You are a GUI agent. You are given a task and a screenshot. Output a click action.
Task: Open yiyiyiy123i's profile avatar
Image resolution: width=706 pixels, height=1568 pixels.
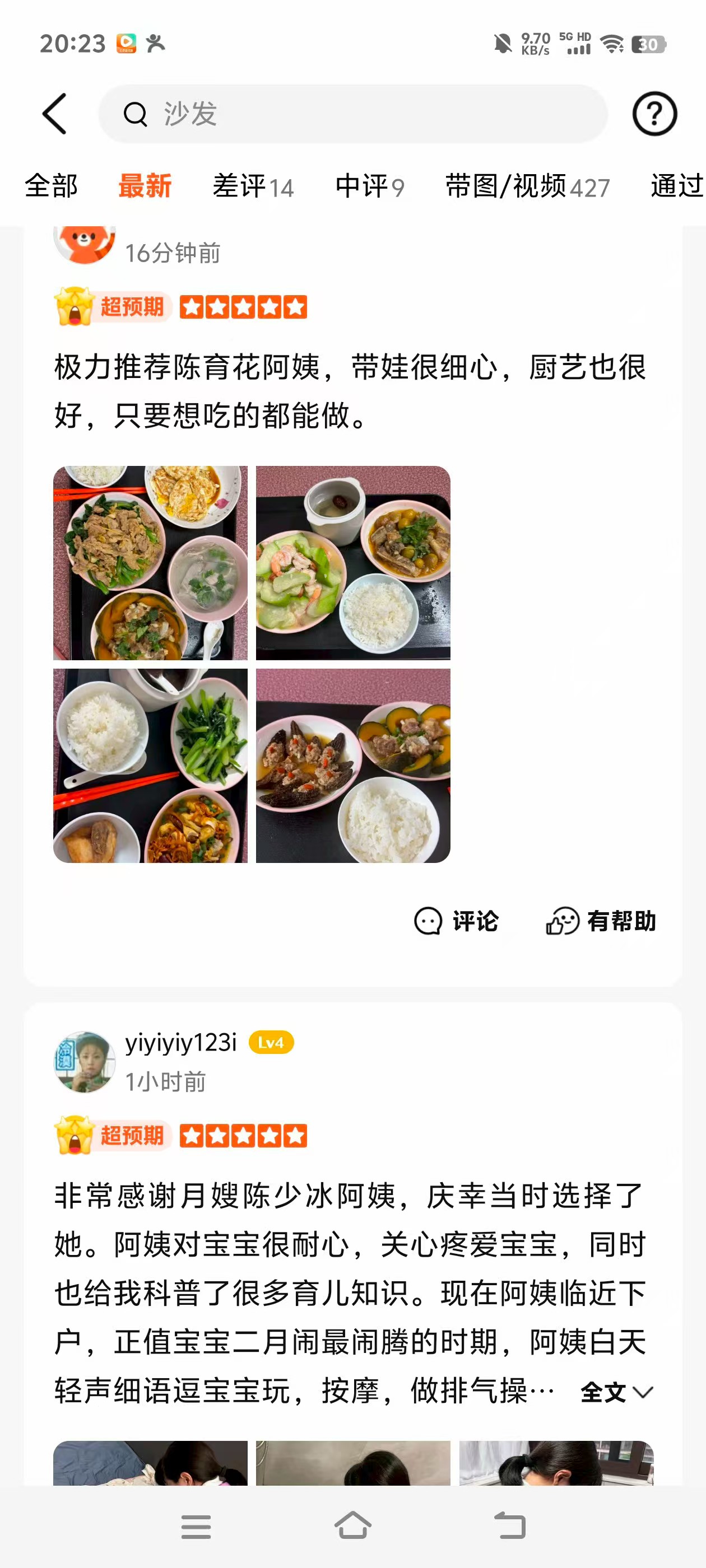click(84, 1062)
